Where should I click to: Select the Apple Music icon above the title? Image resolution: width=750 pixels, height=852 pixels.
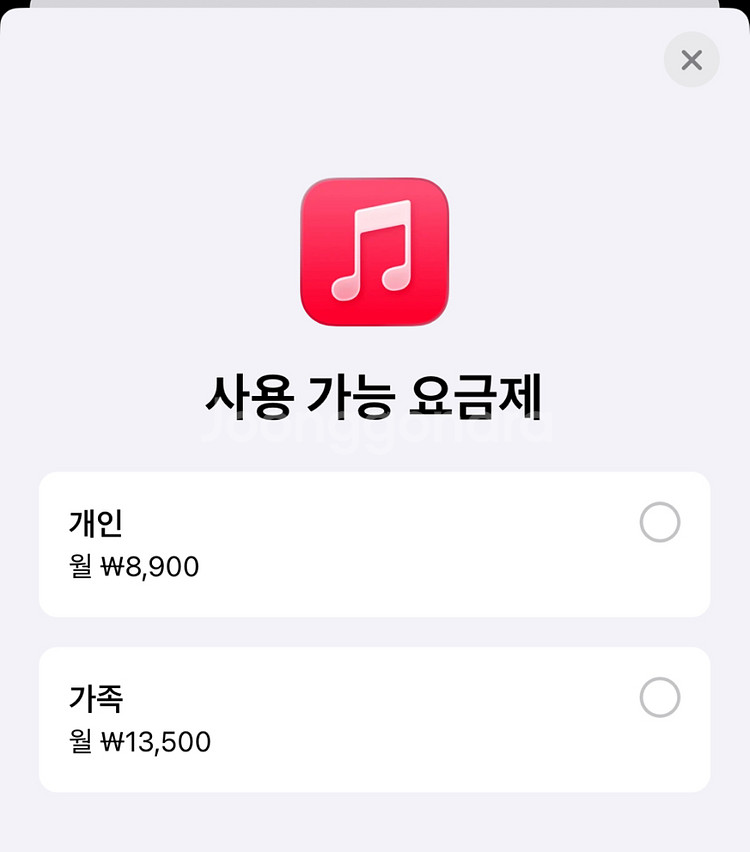pyautogui.click(x=374, y=253)
